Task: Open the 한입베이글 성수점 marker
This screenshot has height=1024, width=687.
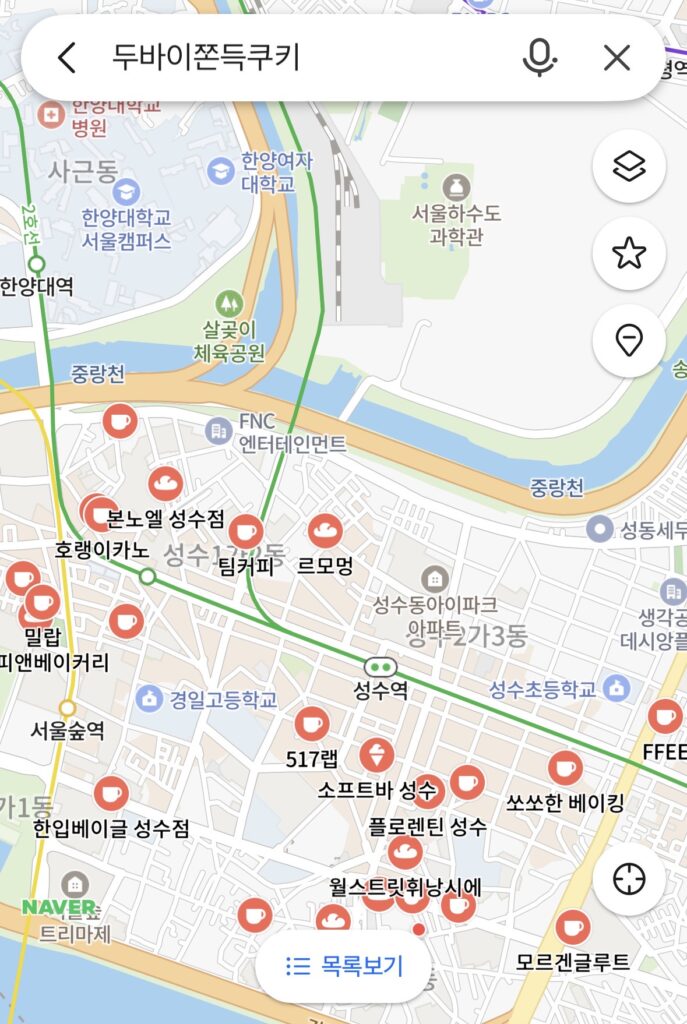Action: tap(111, 794)
